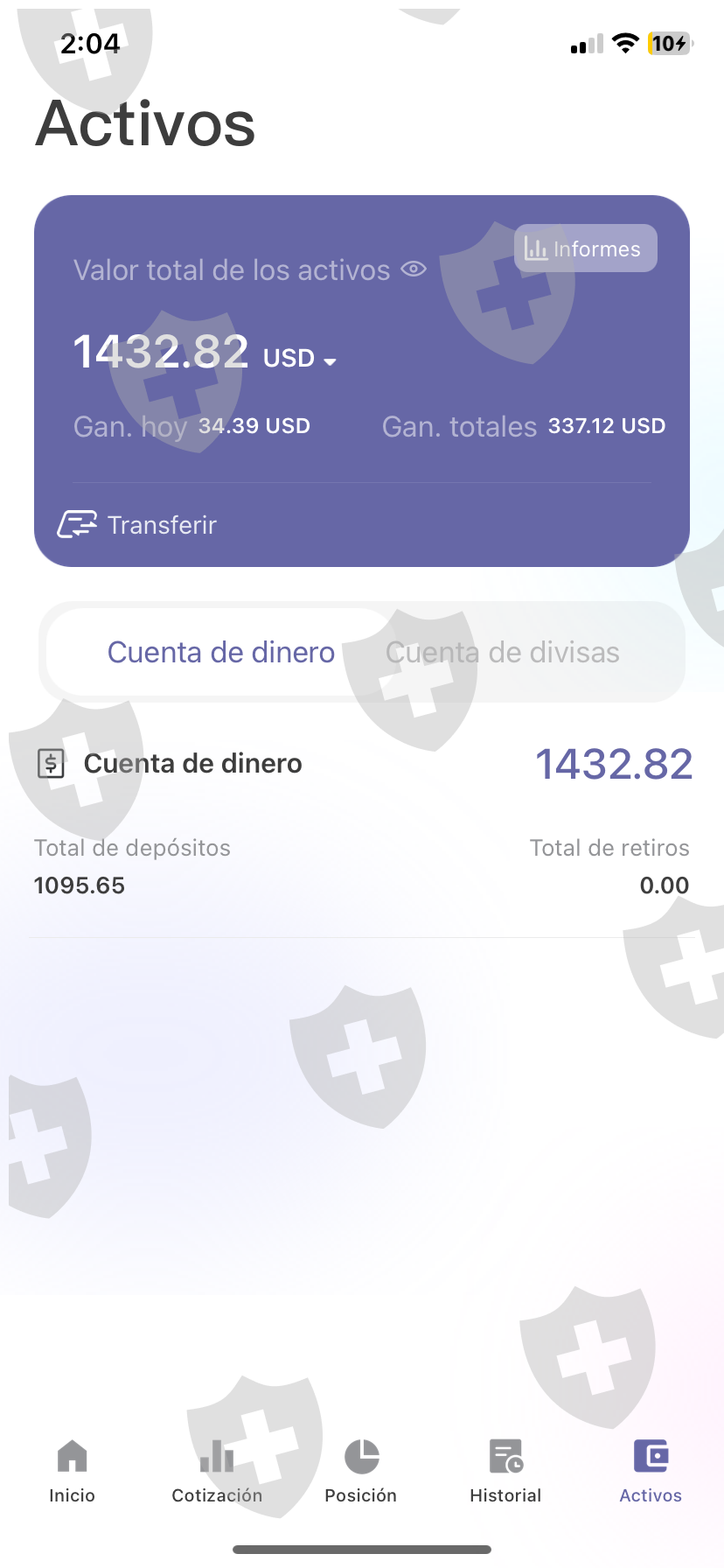Go to the Inicio tab

pyautogui.click(x=72, y=1472)
